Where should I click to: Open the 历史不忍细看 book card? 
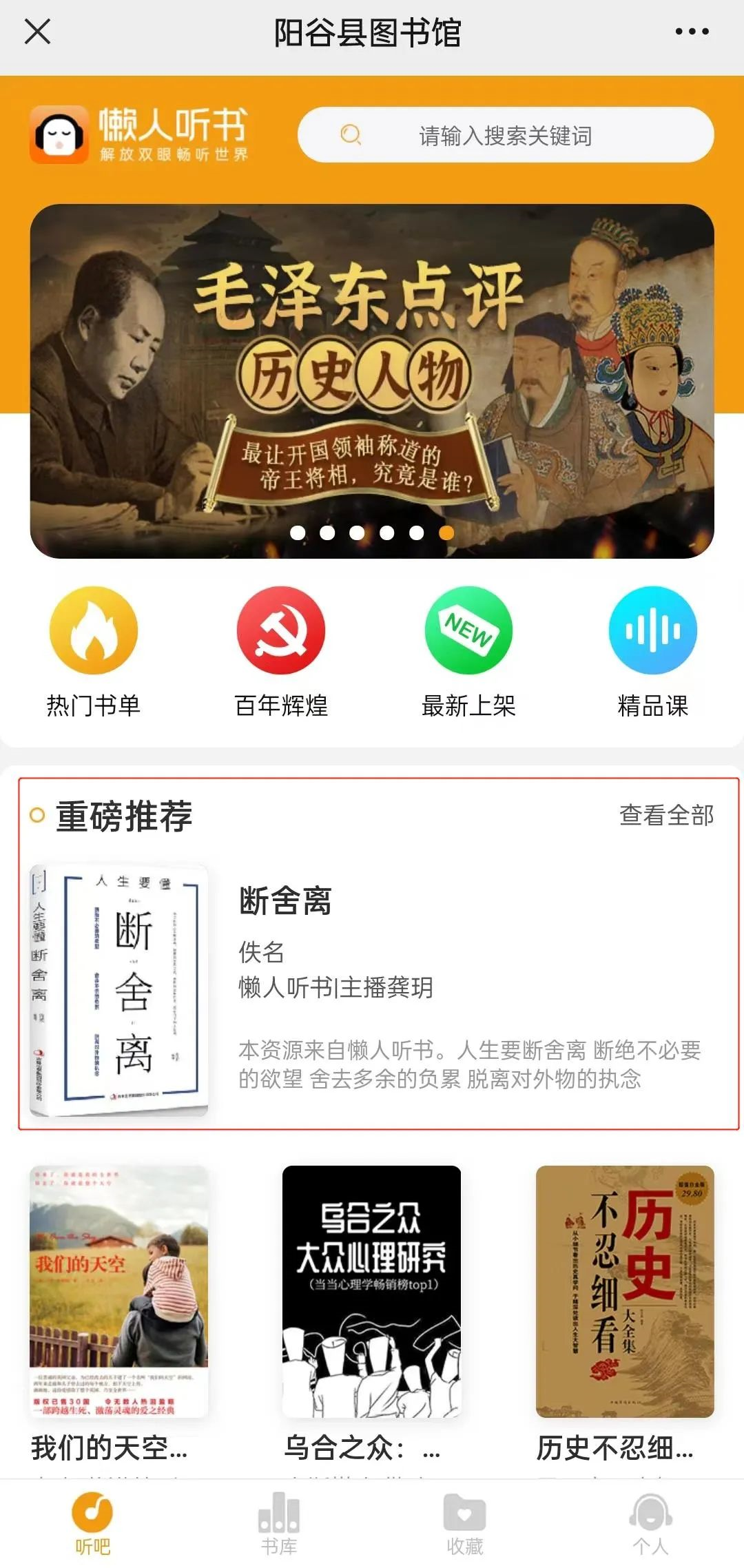click(625, 1292)
